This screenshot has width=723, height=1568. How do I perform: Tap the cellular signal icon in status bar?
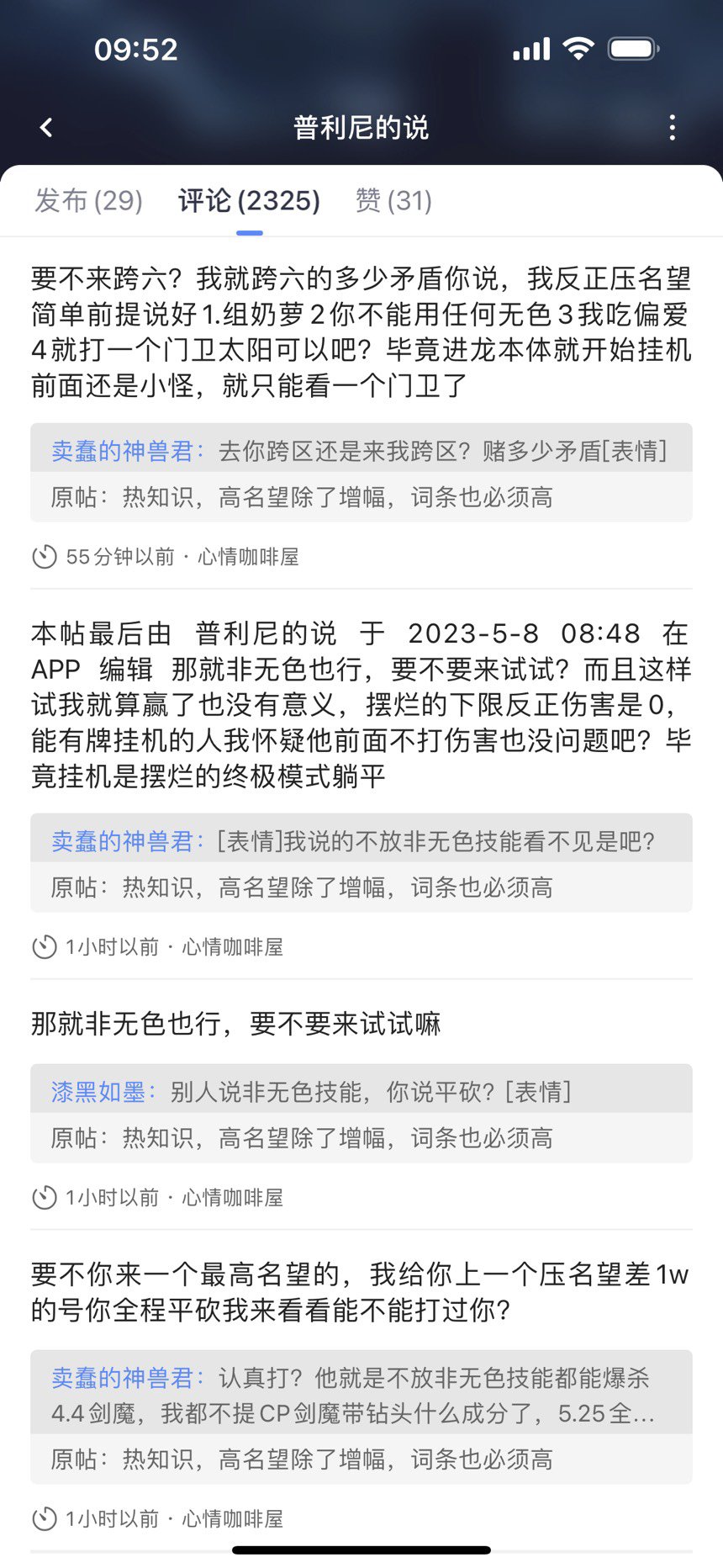point(530,49)
